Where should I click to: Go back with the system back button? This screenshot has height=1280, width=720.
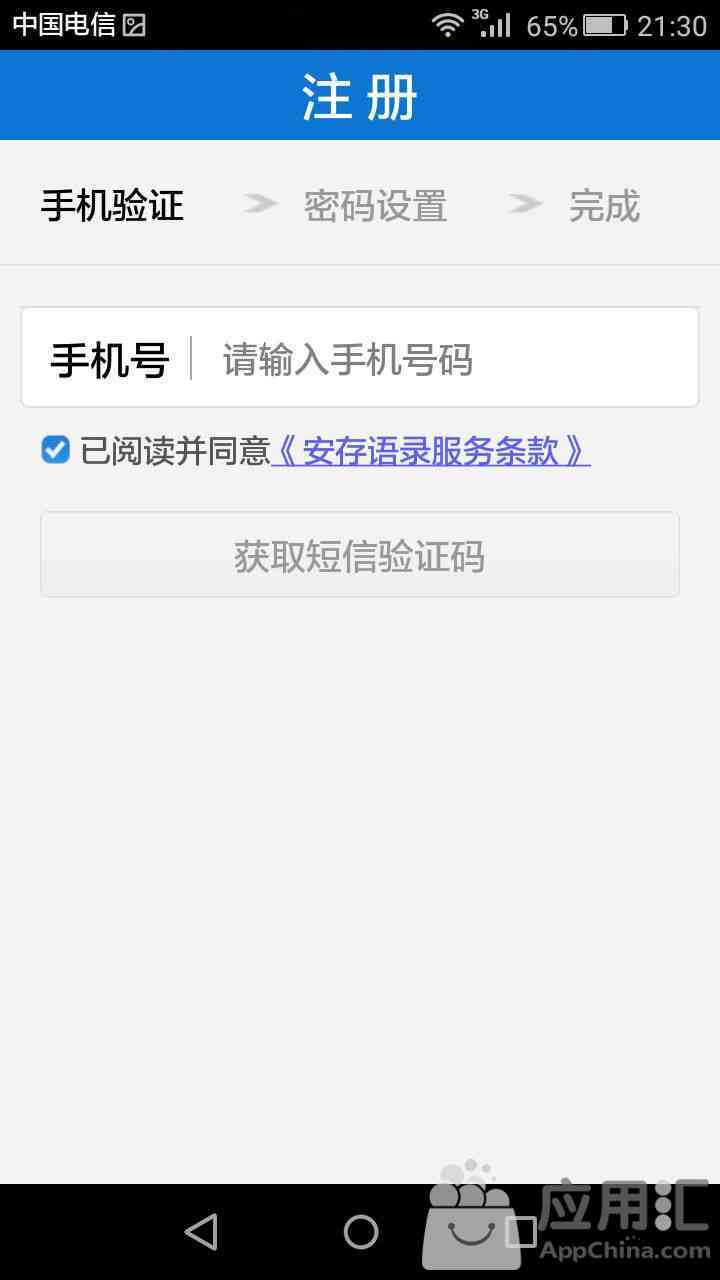[201, 1231]
